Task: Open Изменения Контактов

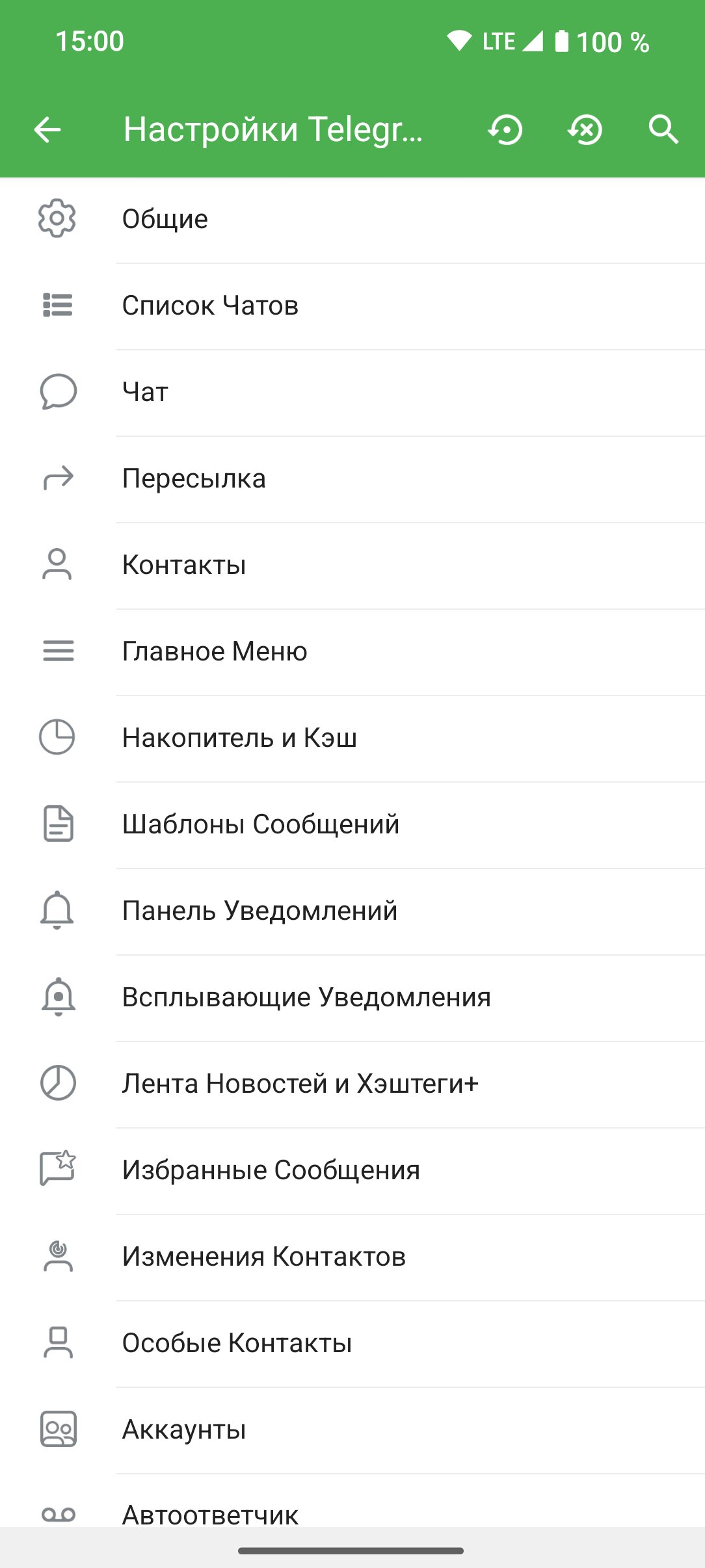Action: (x=352, y=1257)
